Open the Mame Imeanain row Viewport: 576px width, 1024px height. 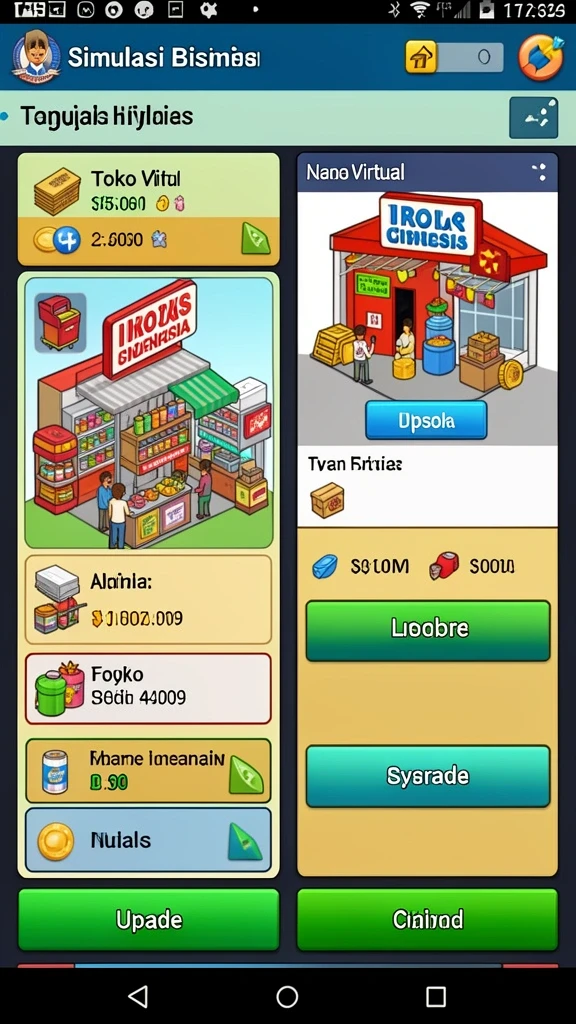point(148,771)
